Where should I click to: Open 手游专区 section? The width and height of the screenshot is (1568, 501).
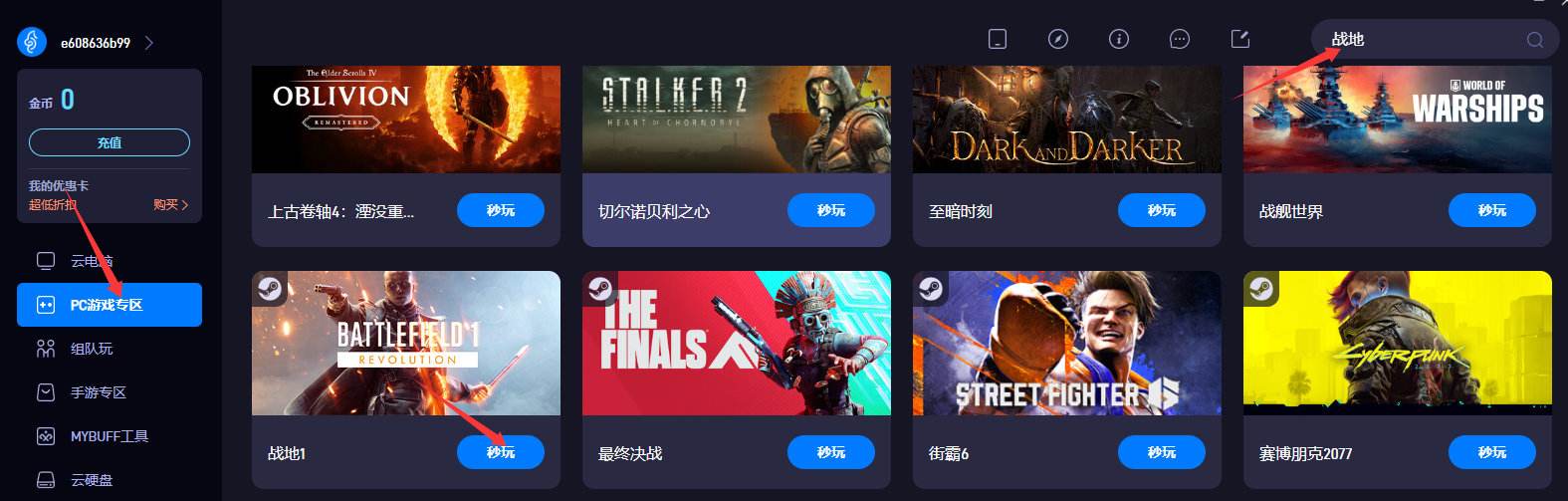98,392
